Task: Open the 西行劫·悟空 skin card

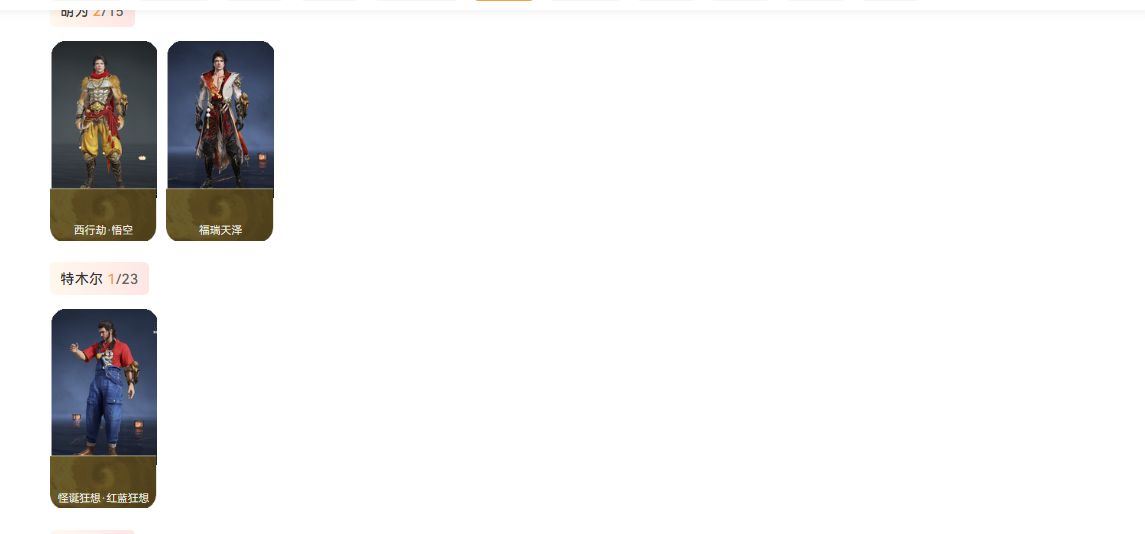Action: tap(104, 140)
